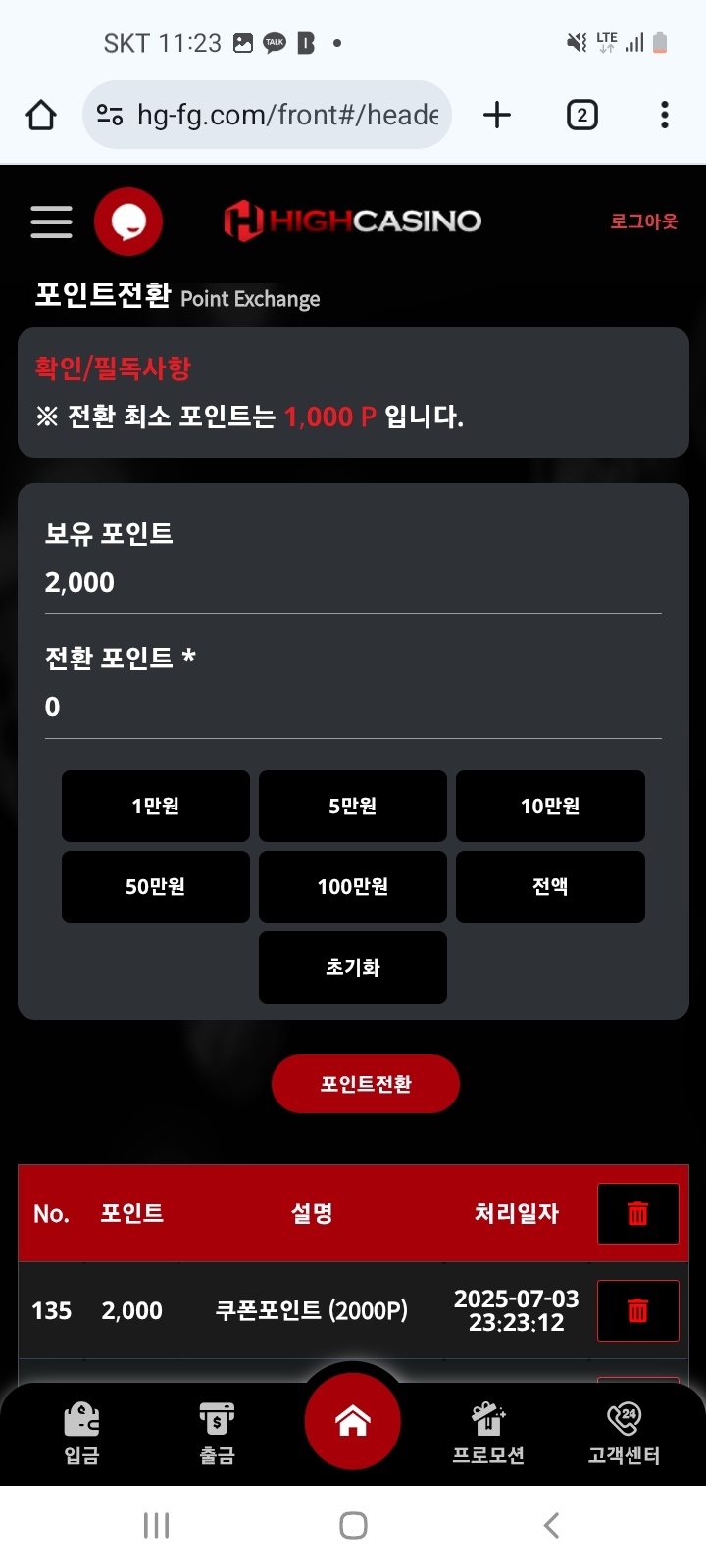Select the 1만원 amount button
This screenshot has width=706, height=1568.
click(156, 806)
